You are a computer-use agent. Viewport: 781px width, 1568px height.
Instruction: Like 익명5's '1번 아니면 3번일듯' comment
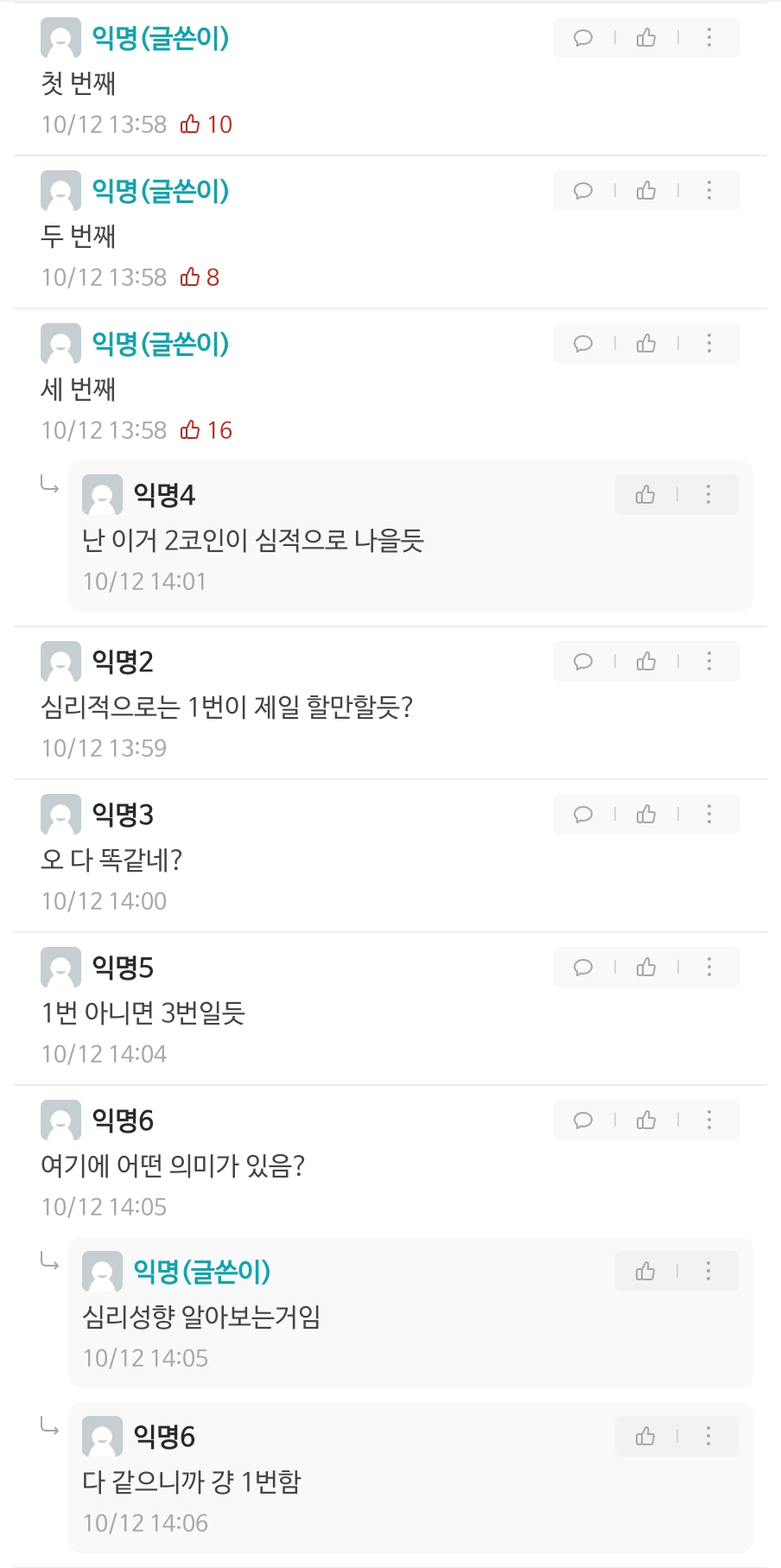pyautogui.click(x=646, y=968)
